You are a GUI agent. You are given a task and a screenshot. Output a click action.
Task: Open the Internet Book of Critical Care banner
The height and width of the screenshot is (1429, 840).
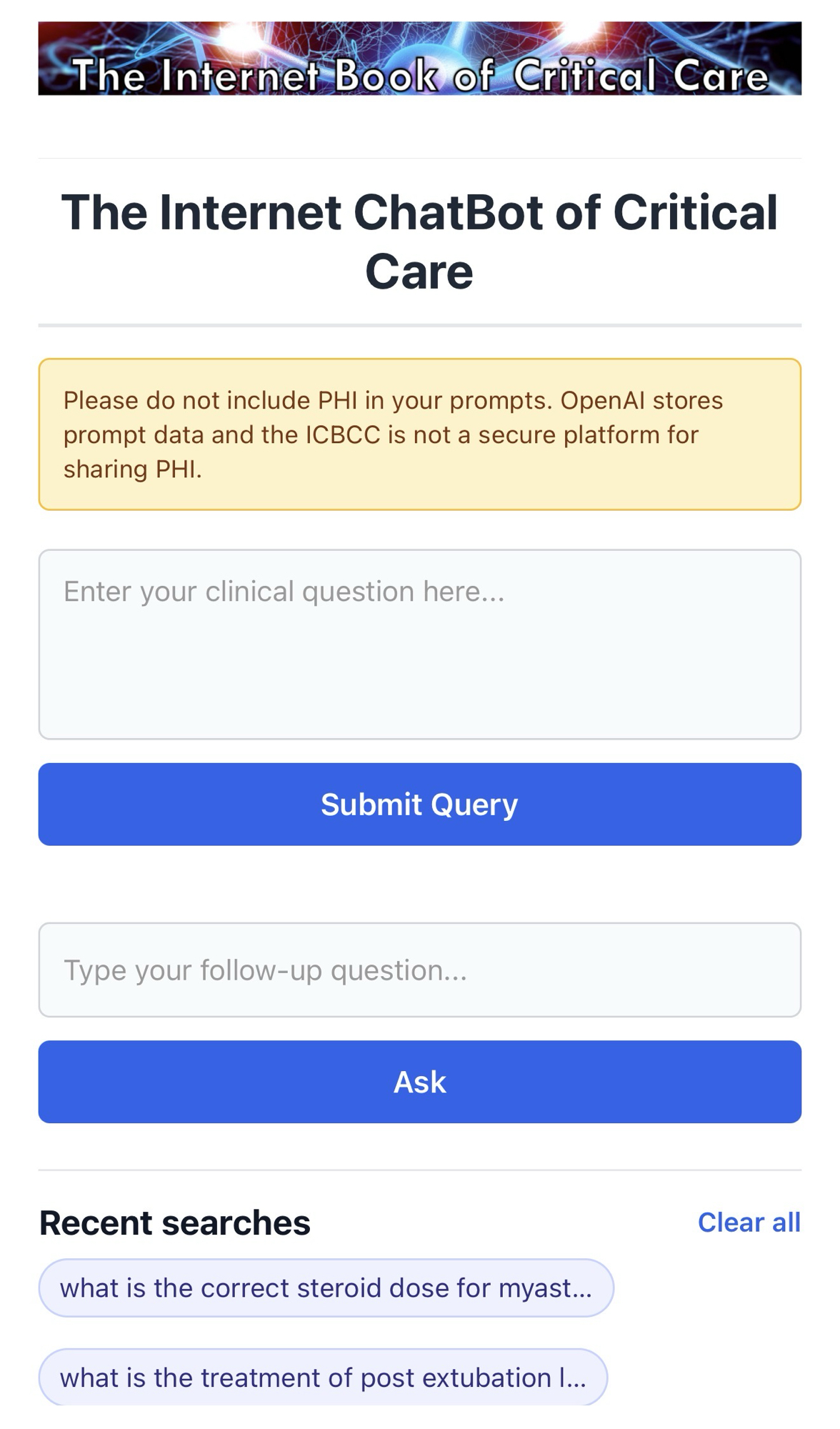[419, 59]
